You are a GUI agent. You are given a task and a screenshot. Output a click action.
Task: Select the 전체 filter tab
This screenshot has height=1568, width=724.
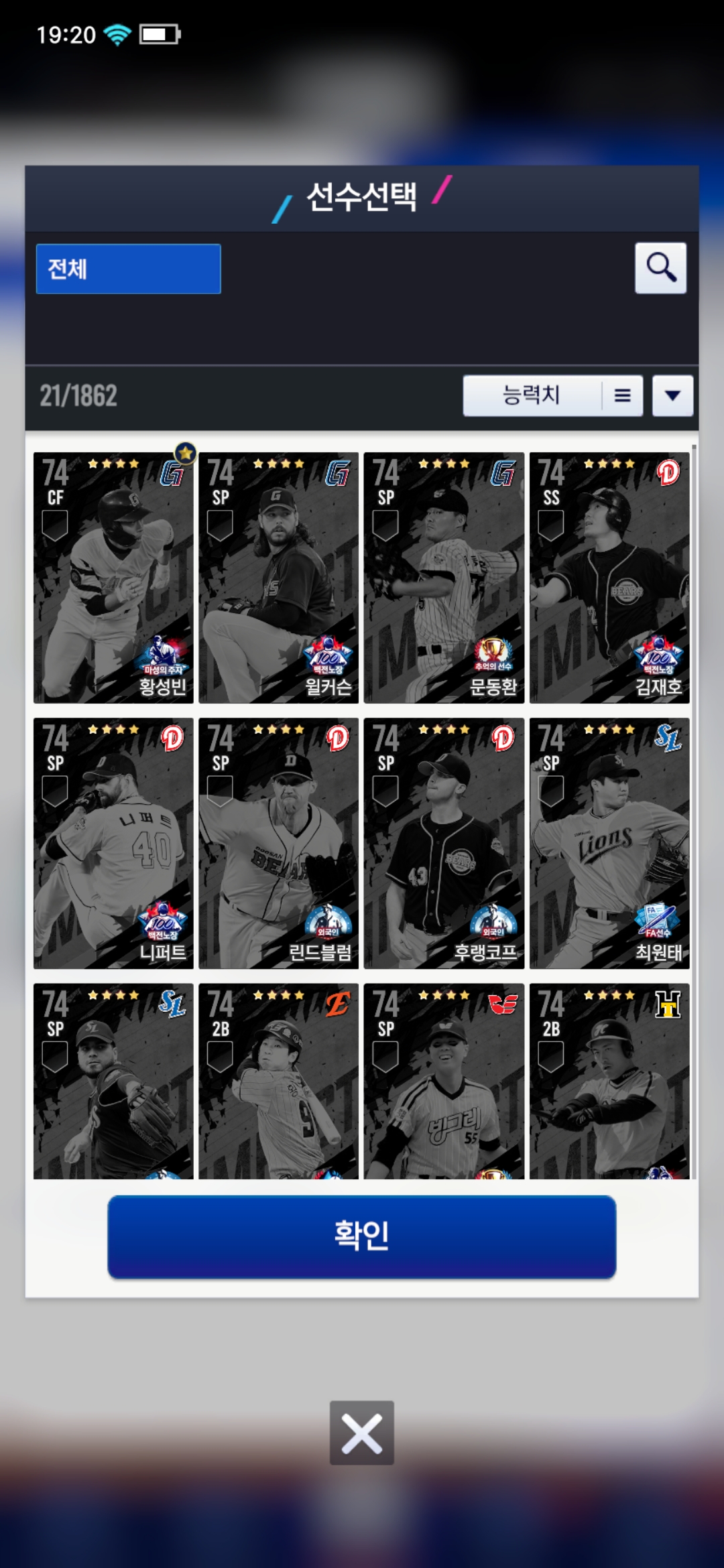pyautogui.click(x=128, y=269)
